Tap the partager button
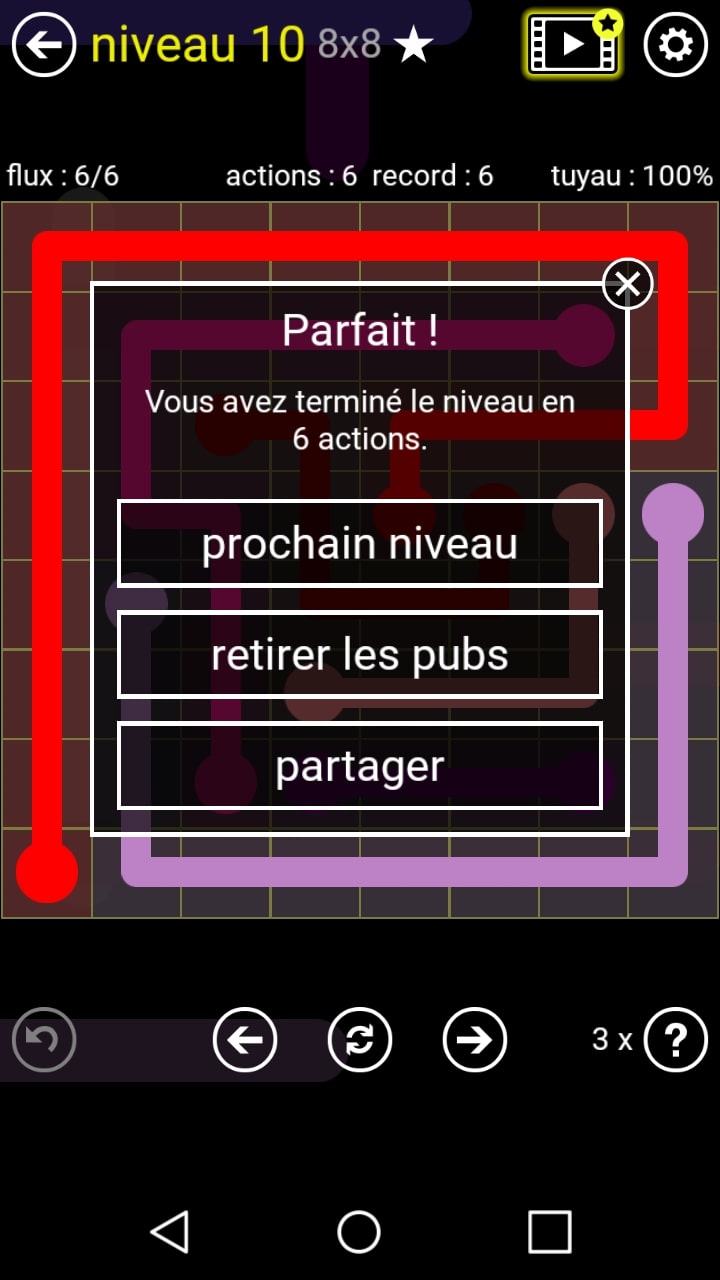Screen dimensions: 720x1280 (360, 766)
